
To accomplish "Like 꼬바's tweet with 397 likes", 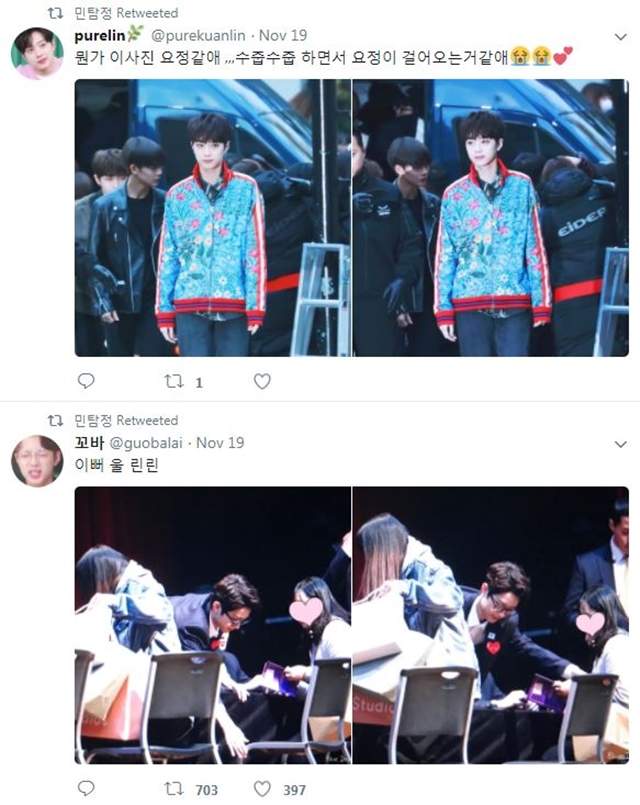I will click(262, 789).
